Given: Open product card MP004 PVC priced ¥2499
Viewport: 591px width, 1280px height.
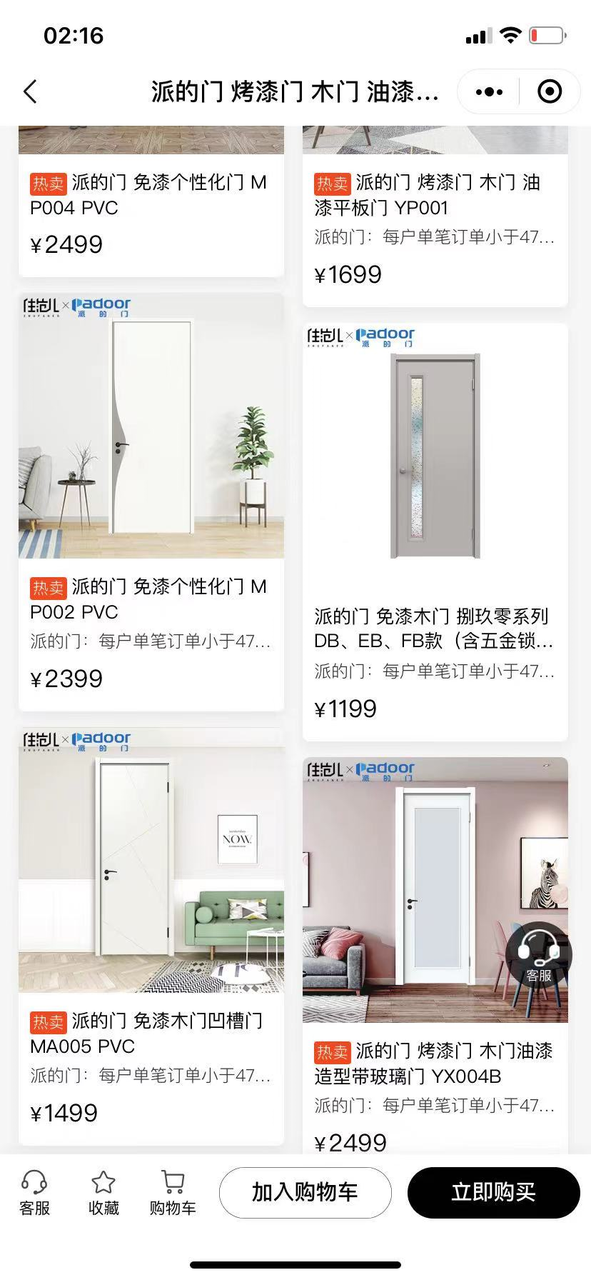Looking at the screenshot, I should [x=151, y=201].
